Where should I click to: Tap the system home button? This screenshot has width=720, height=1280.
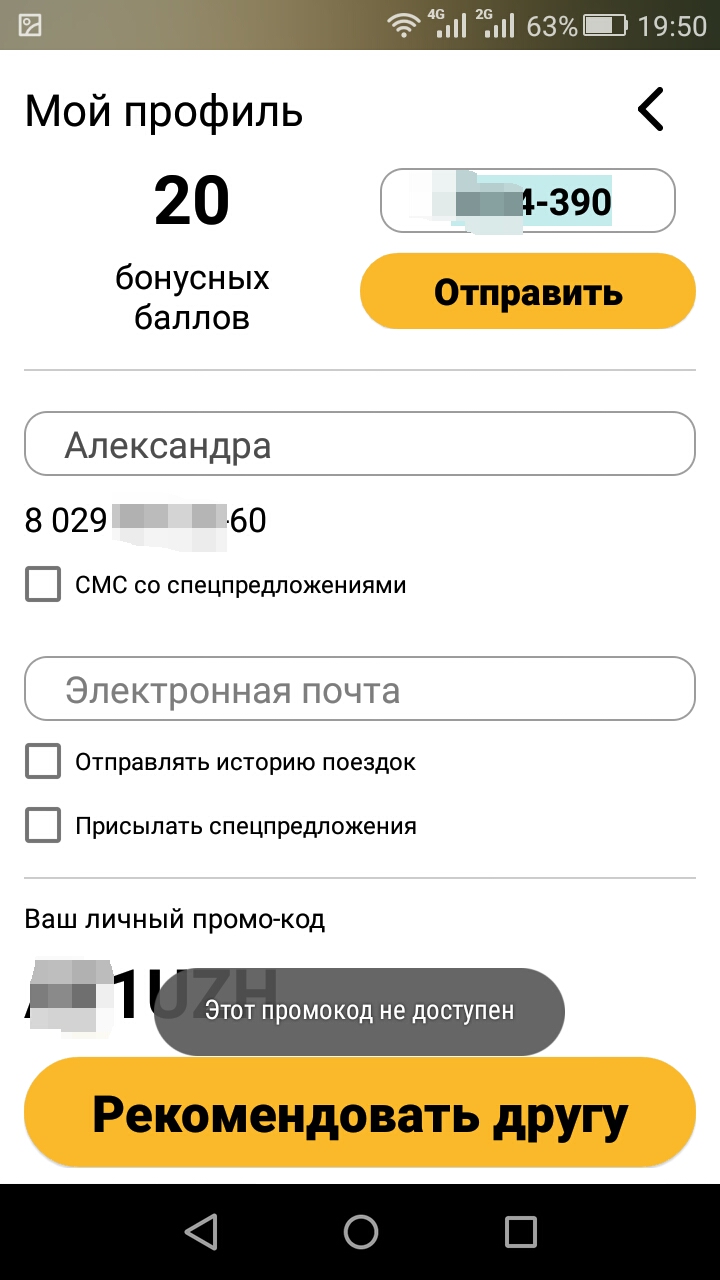pyautogui.click(x=360, y=1232)
